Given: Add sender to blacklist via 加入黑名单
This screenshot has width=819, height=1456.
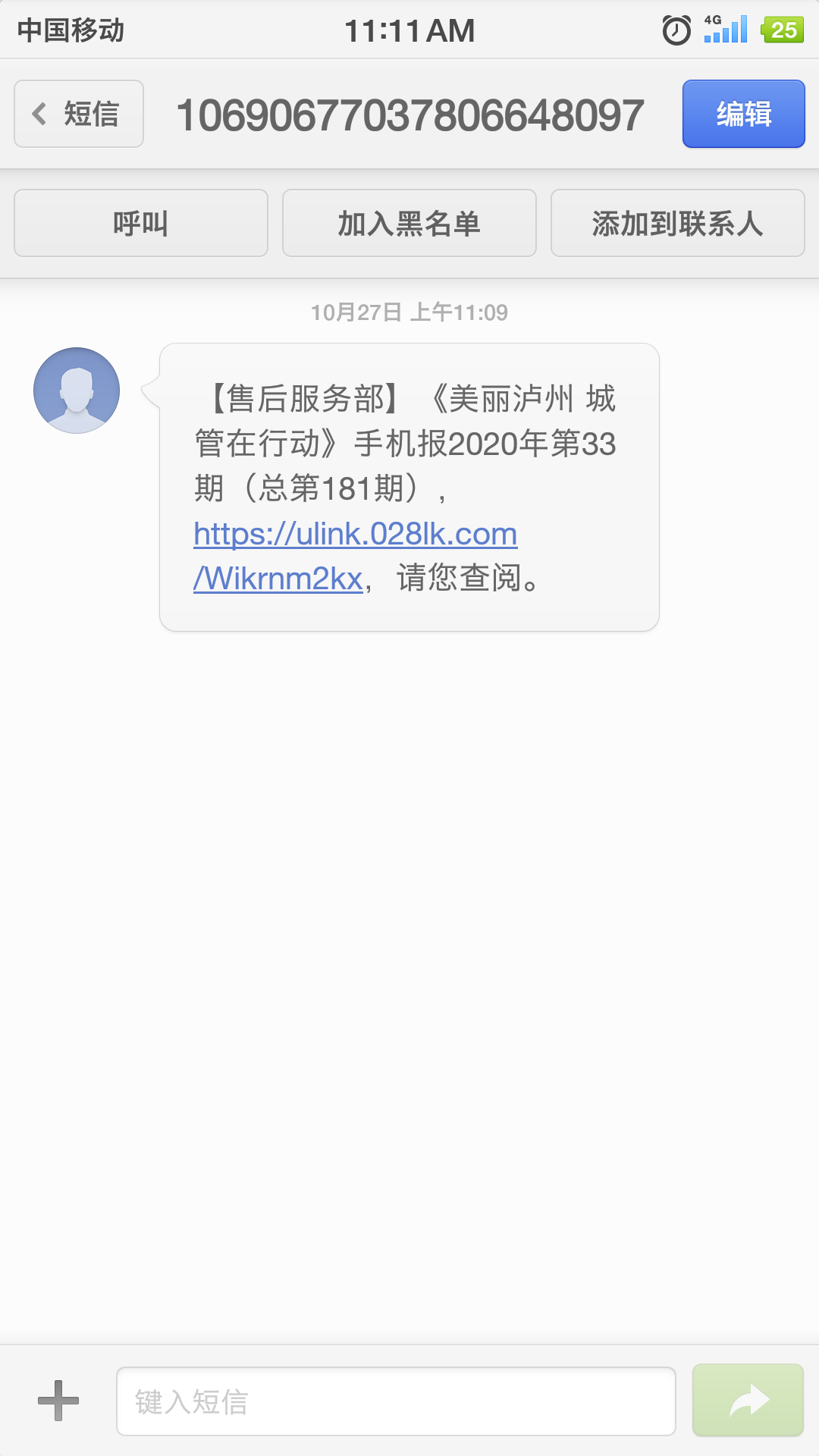Looking at the screenshot, I should [x=409, y=223].
